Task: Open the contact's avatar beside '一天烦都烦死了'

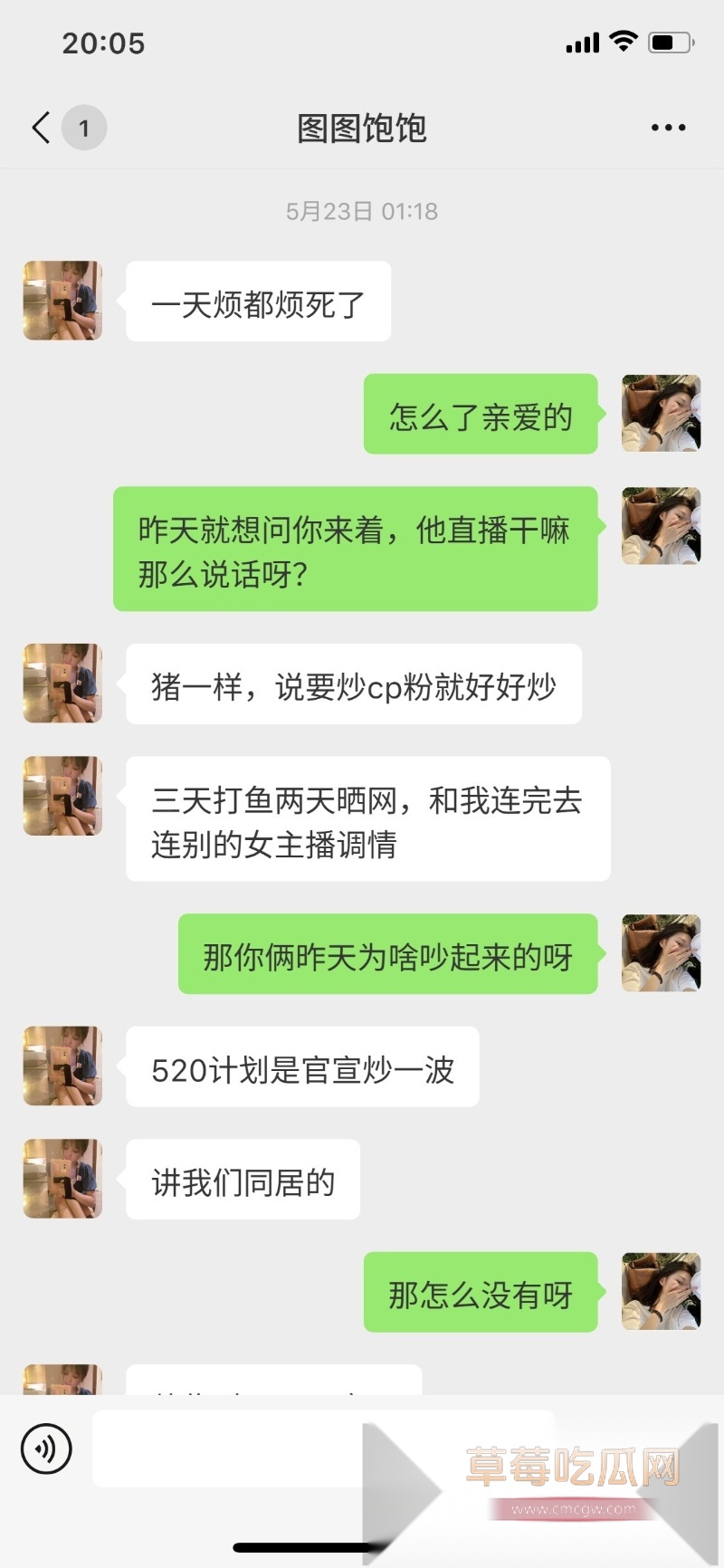Action: (62, 300)
